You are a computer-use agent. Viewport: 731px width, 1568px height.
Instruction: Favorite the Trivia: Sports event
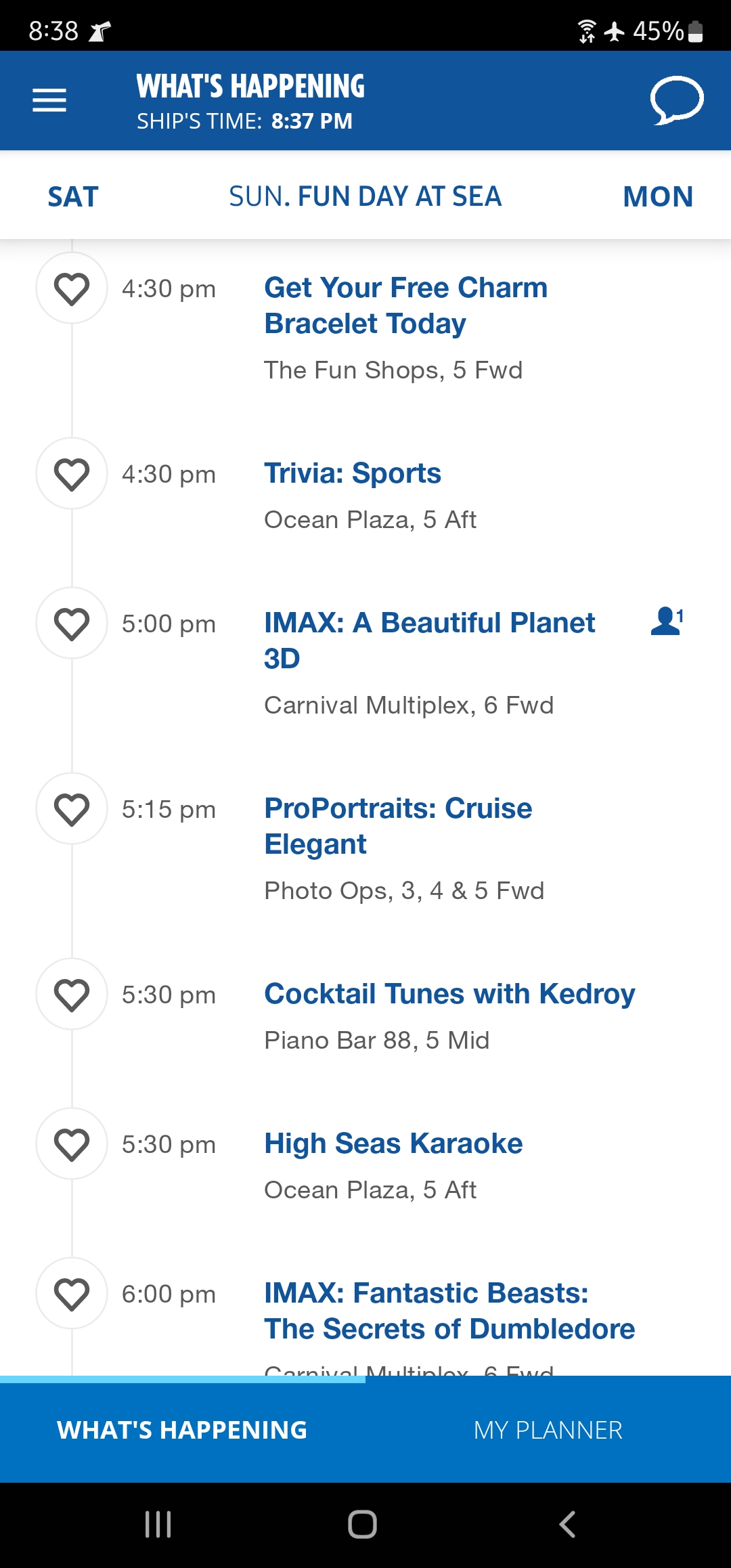[72, 474]
